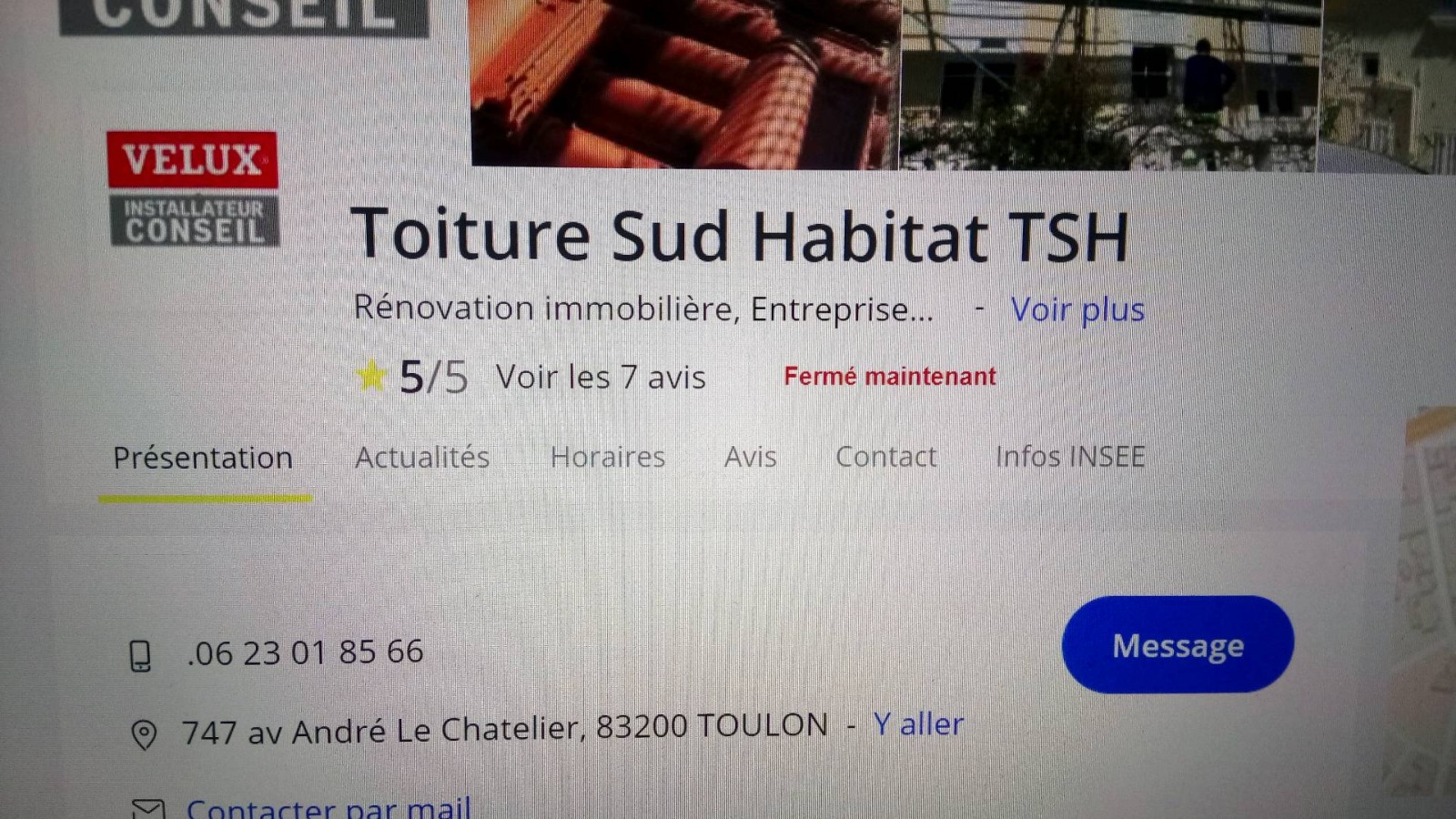This screenshot has height=819, width=1456.
Task: Tap the blue Message button
Action: 1178,645
